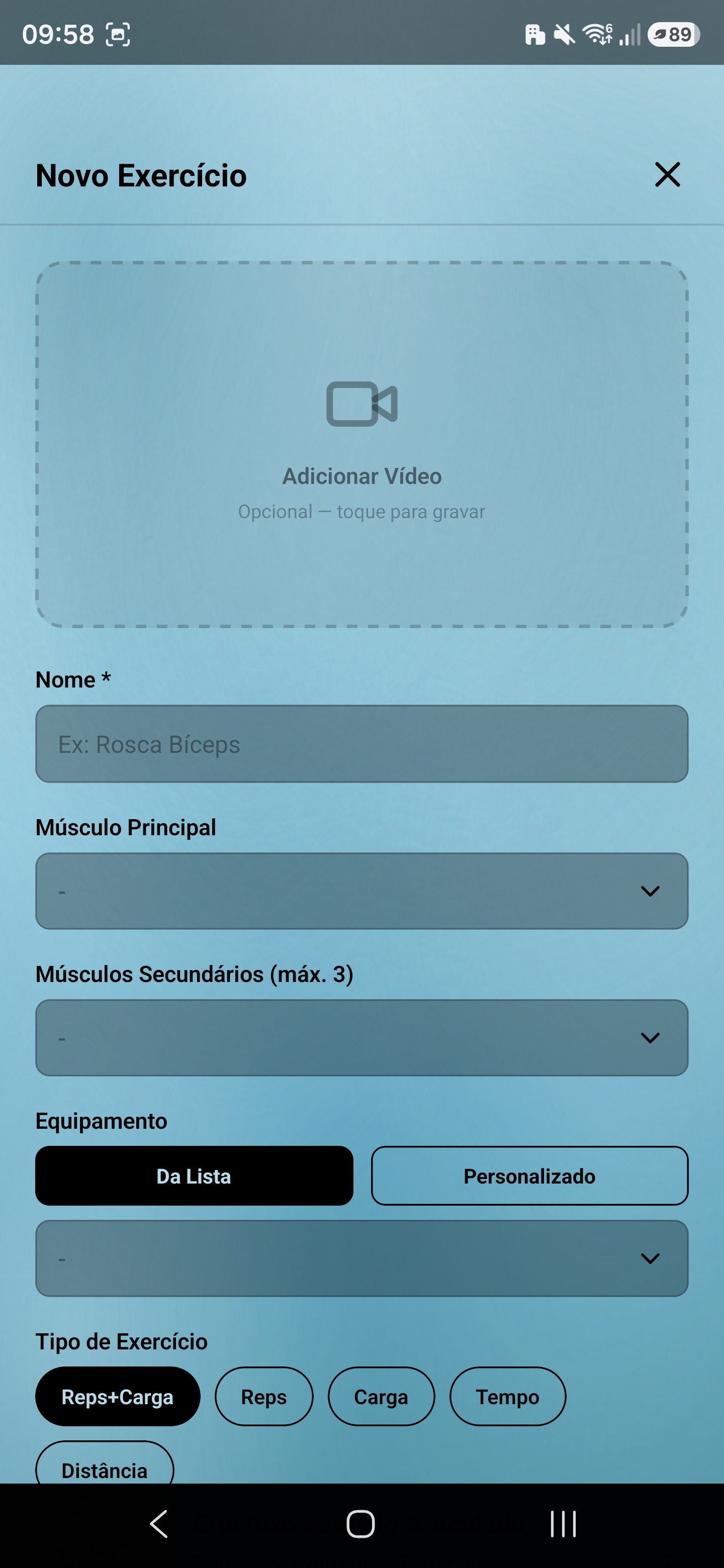Open the equipment list dropdown
724x1568 pixels.
click(361, 1258)
